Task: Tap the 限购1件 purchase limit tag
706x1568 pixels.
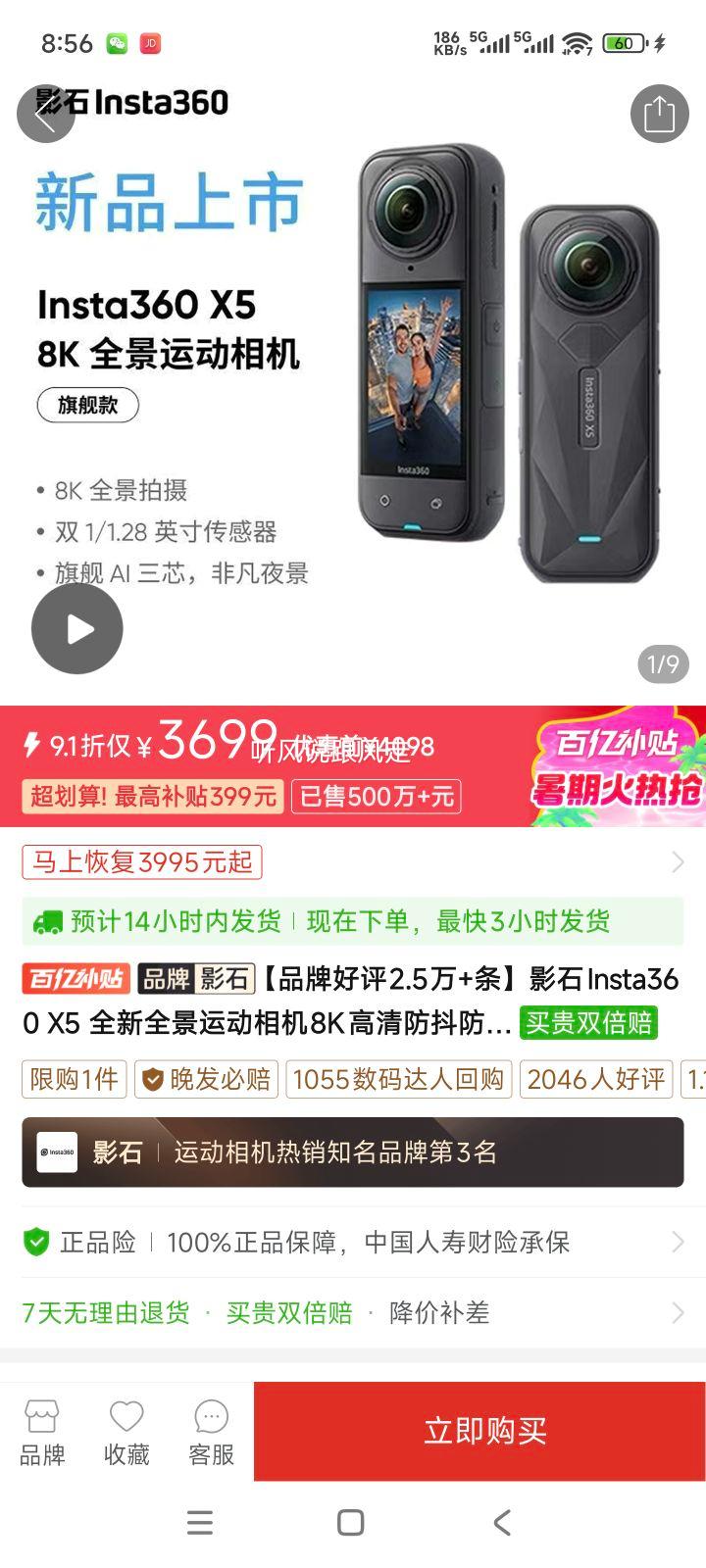Action: pyautogui.click(x=74, y=1080)
